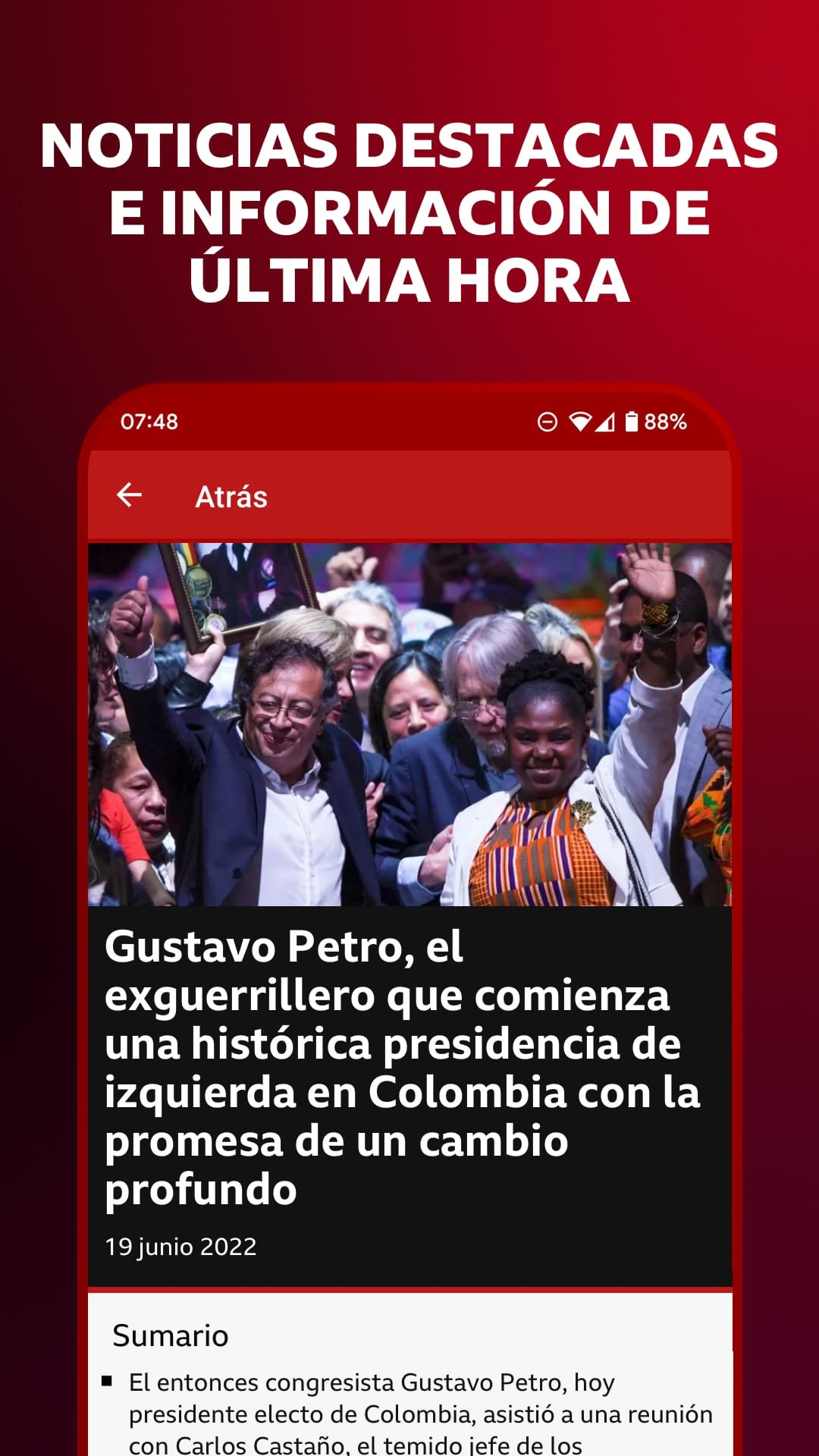Select the Atrás navigation label
Screen dimensions: 819x1456
coord(231,496)
